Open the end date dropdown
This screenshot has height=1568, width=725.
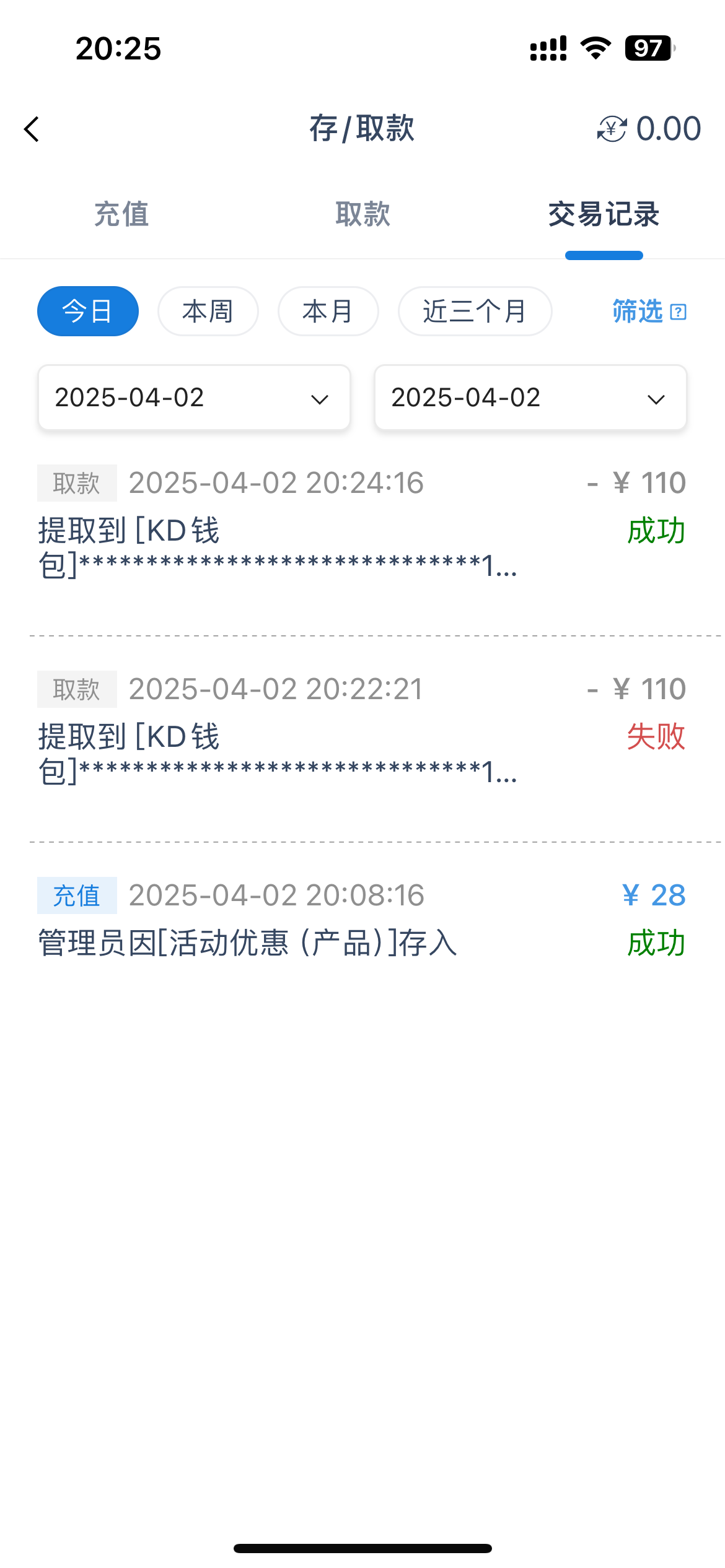(530, 398)
